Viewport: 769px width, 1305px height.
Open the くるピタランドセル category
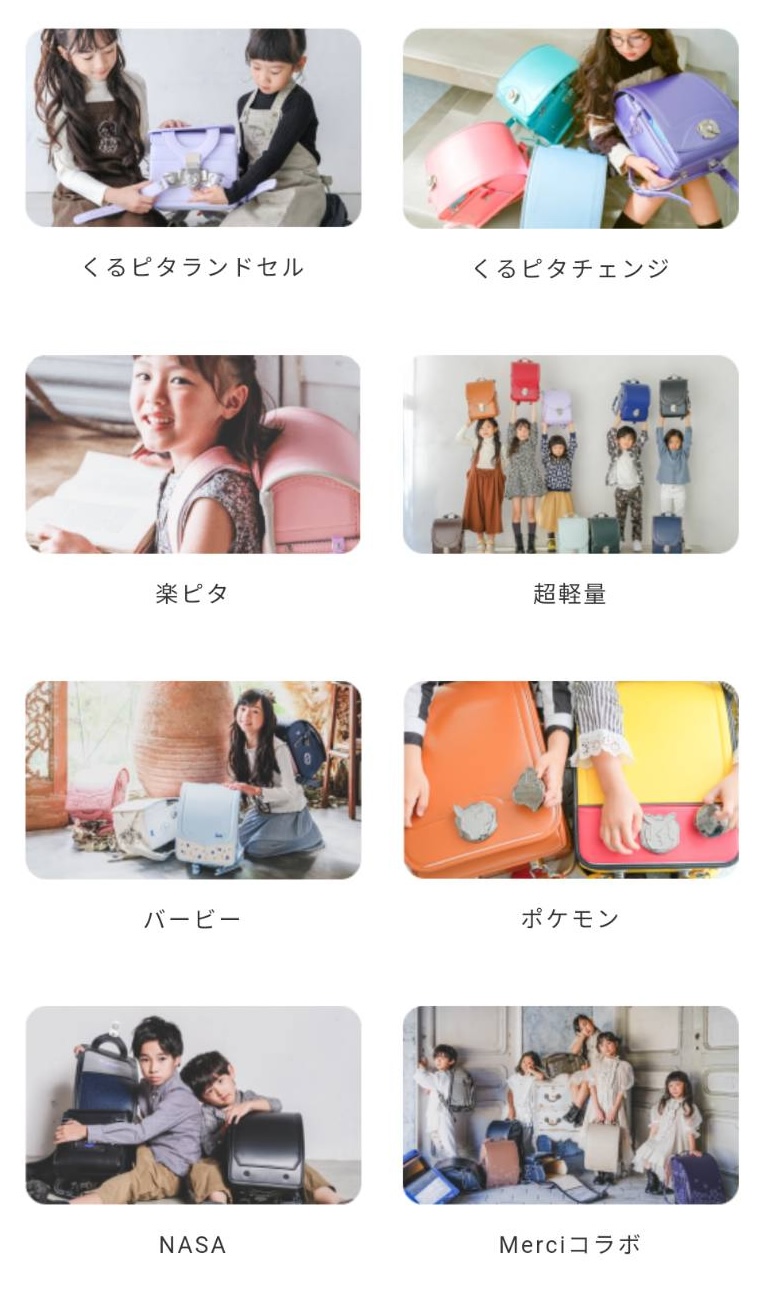(193, 128)
